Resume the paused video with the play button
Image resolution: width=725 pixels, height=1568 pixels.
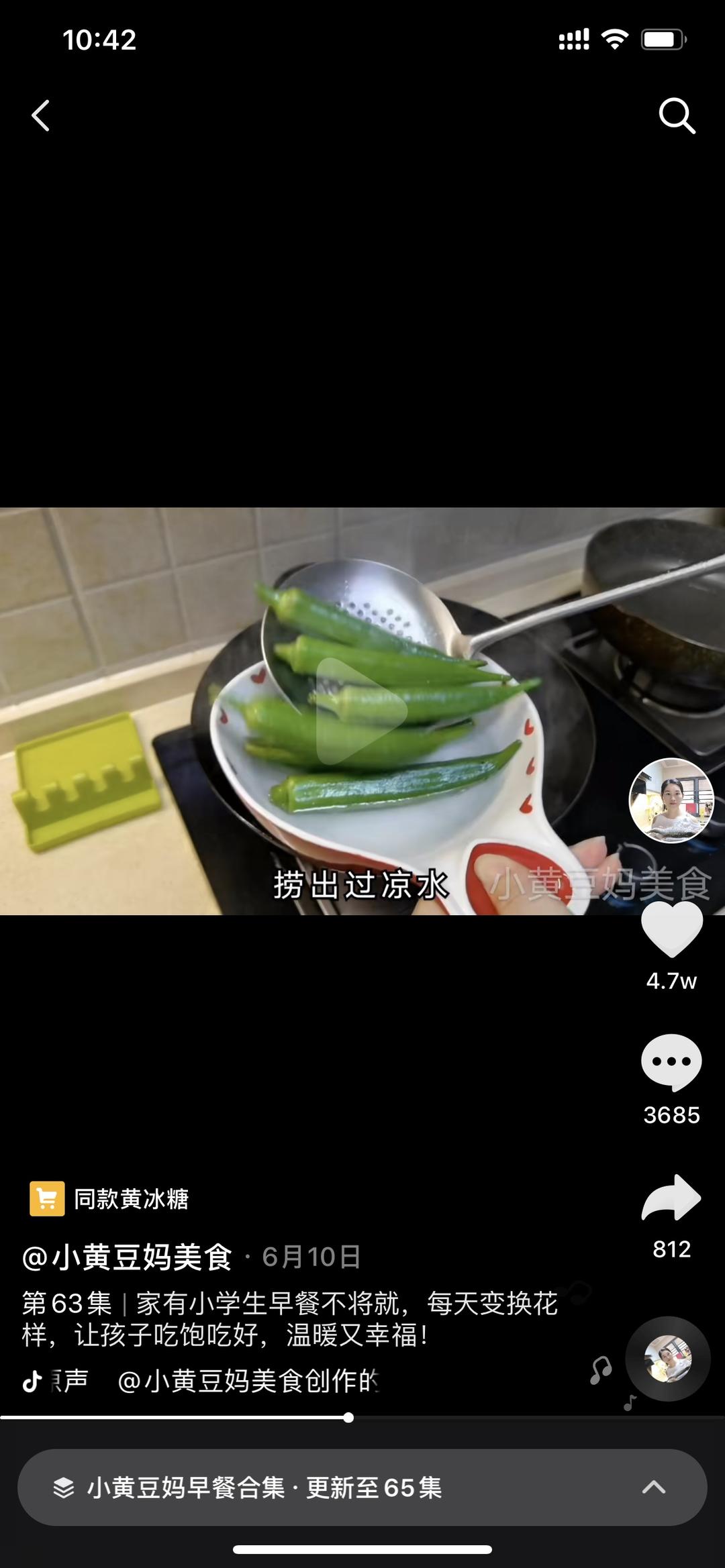pos(362,711)
